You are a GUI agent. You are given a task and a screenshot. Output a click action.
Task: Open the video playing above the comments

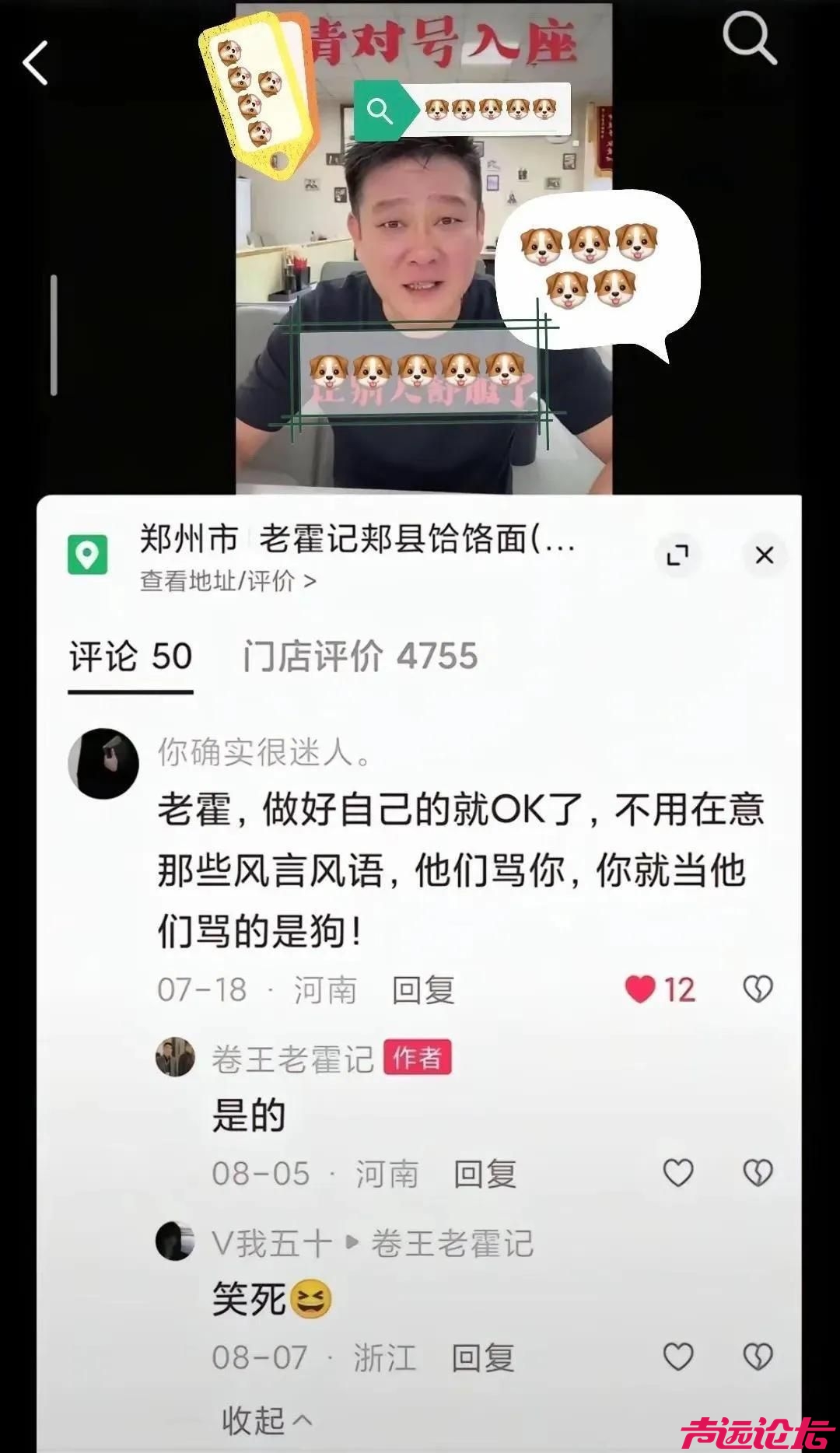(424, 249)
